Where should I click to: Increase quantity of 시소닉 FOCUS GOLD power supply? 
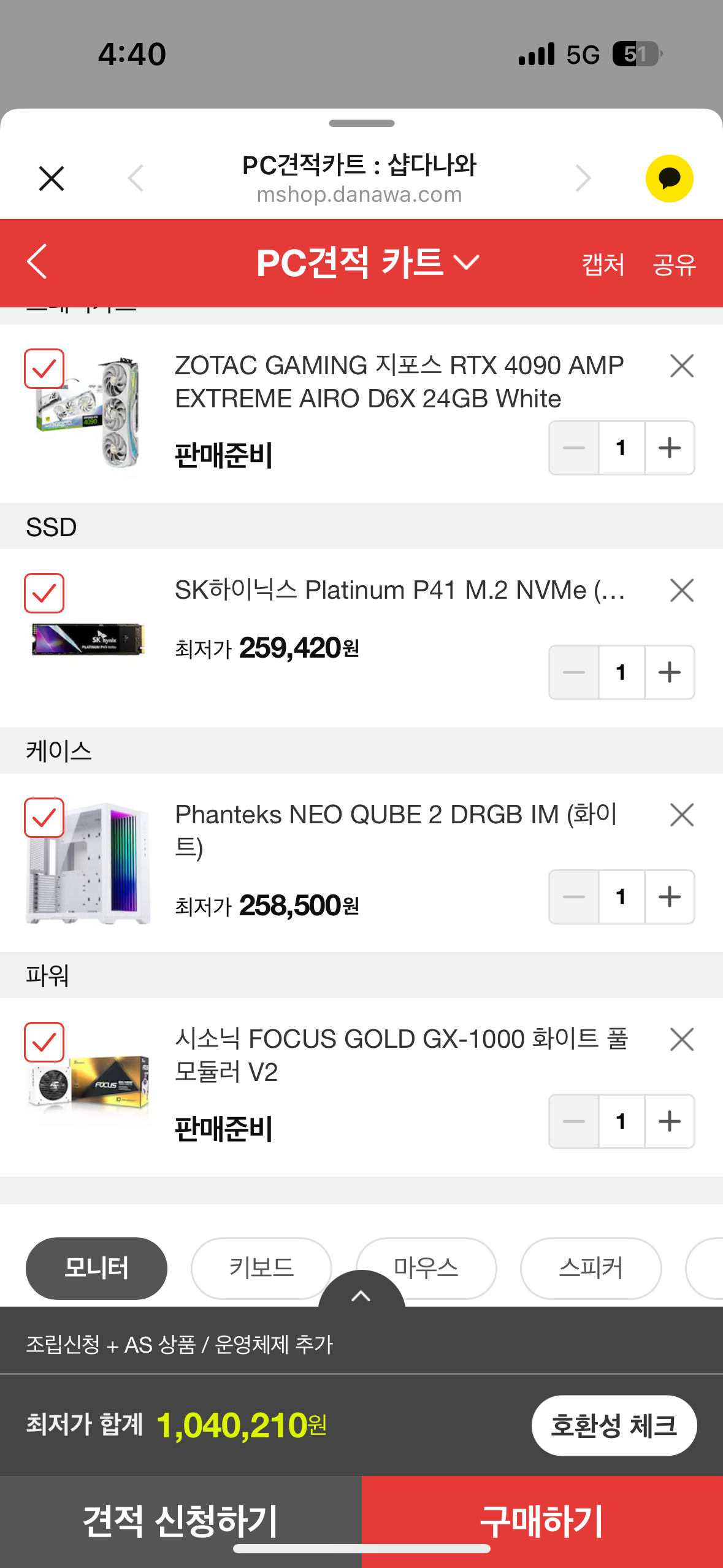pos(669,1121)
